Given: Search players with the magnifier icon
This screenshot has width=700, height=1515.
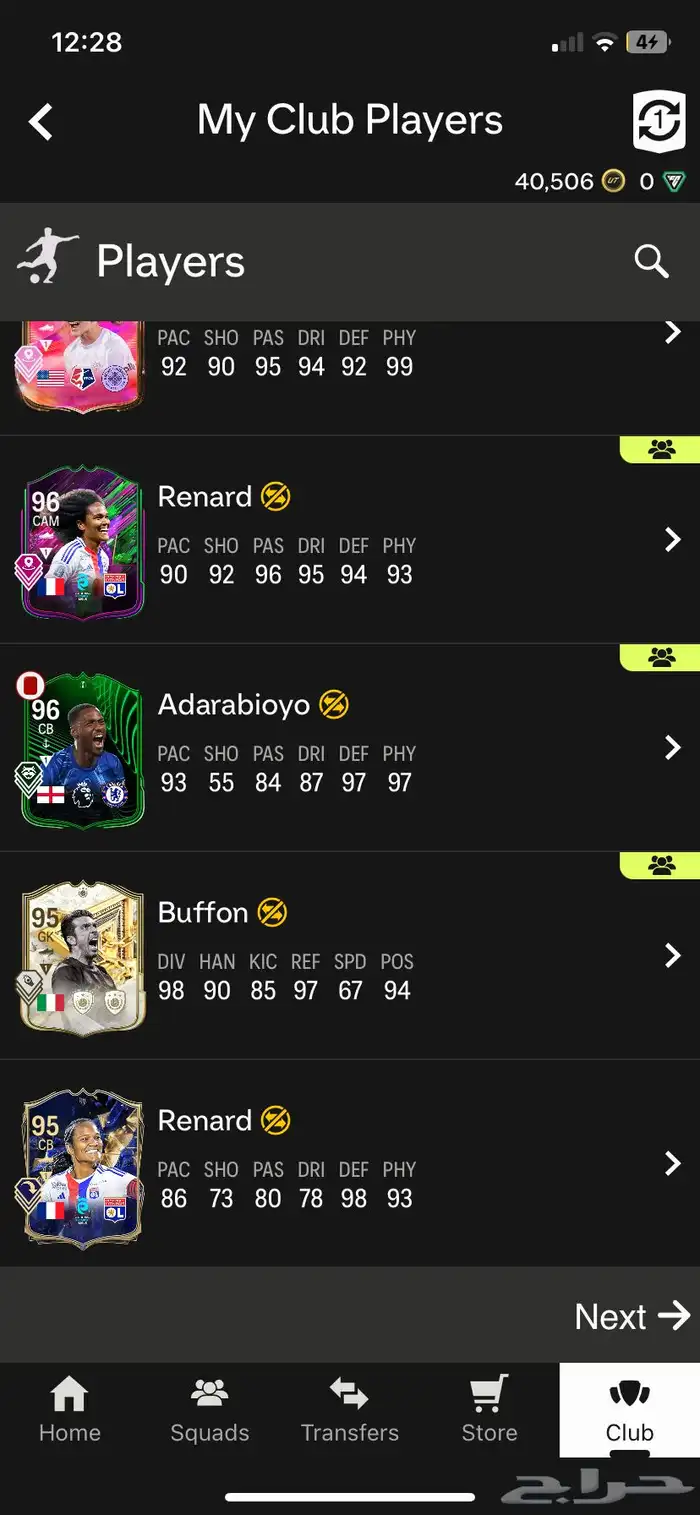Looking at the screenshot, I should [x=651, y=261].
